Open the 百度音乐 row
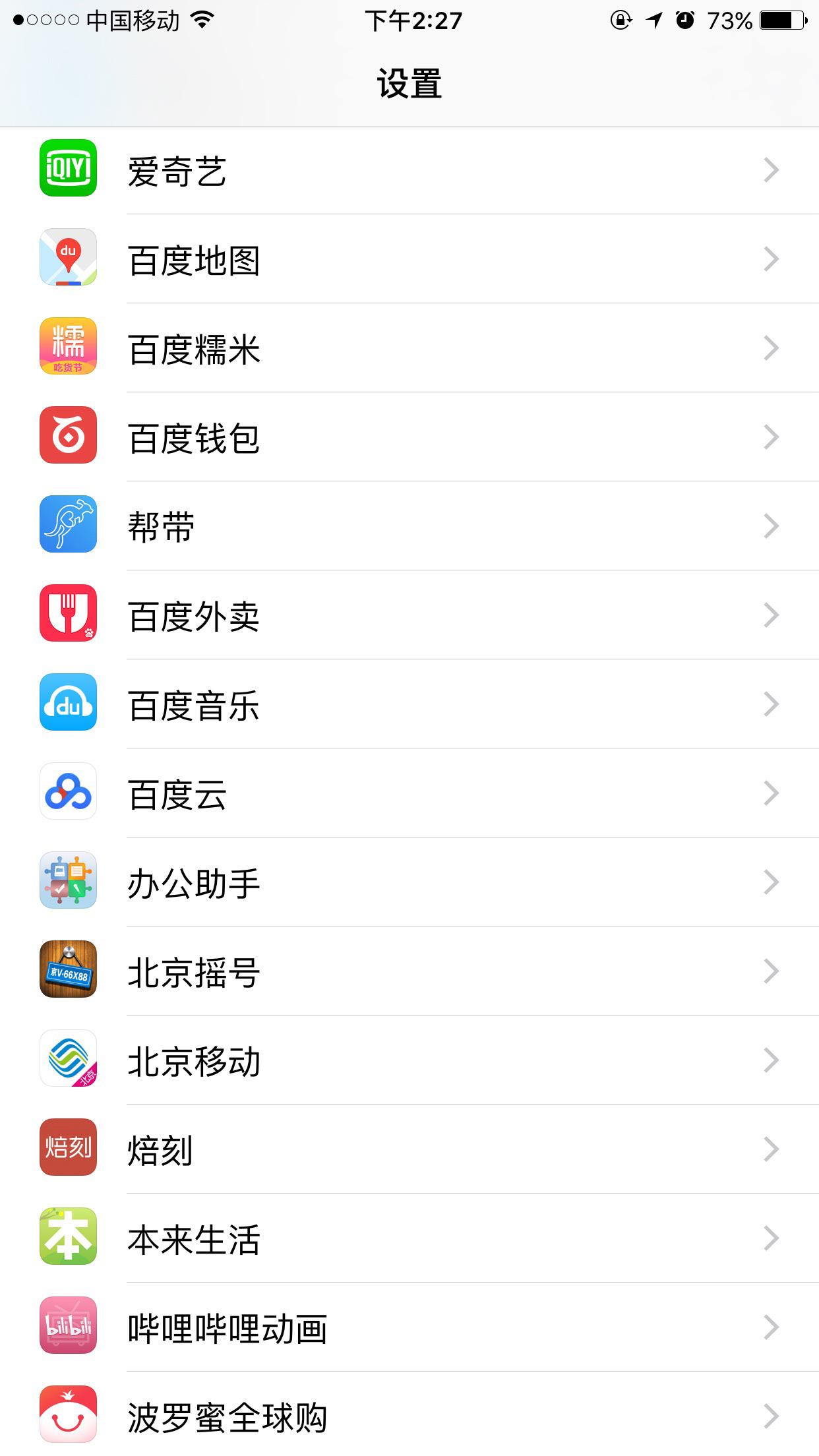This screenshot has width=819, height=1456. (409, 704)
